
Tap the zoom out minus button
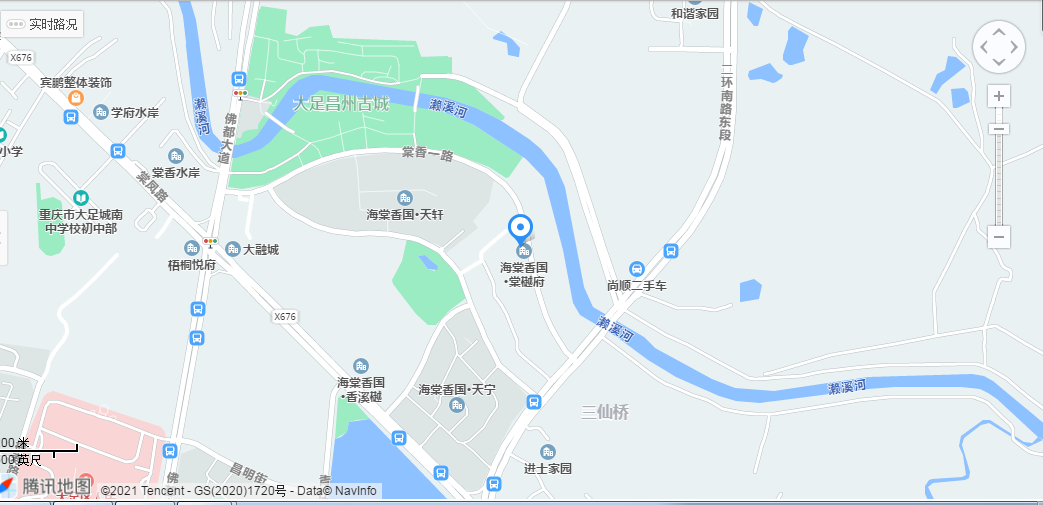999,237
